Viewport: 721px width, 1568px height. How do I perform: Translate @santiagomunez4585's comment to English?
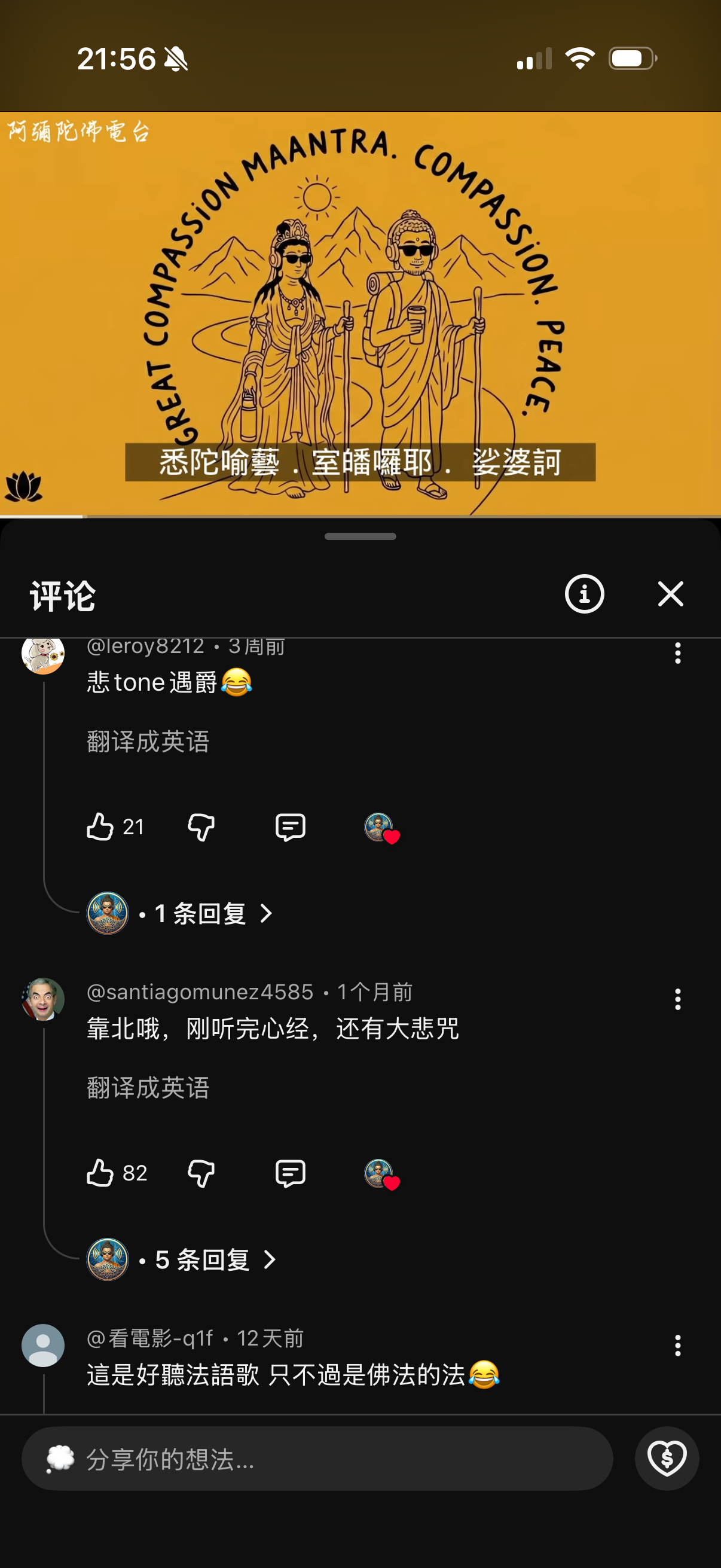point(148,1088)
